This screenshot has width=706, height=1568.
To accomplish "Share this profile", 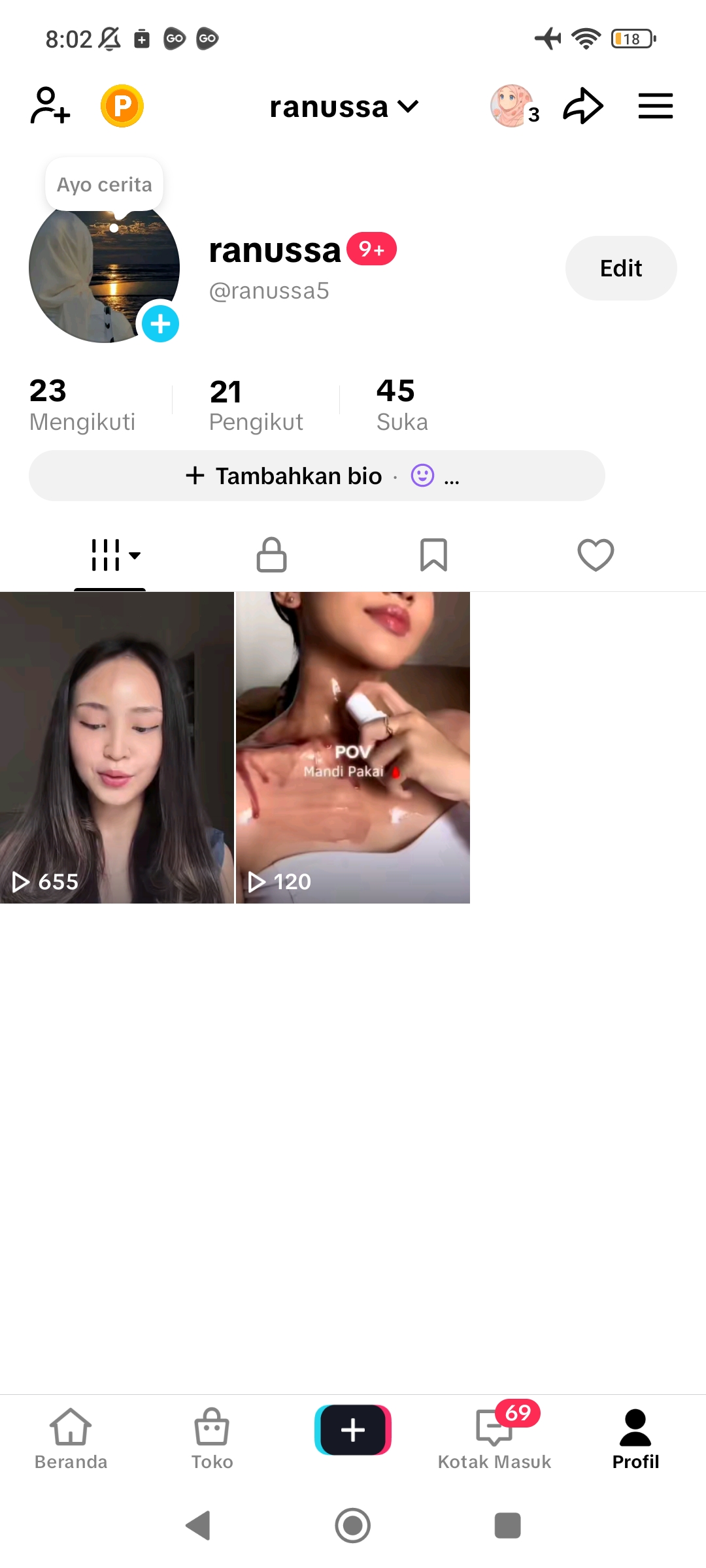I will [582, 106].
